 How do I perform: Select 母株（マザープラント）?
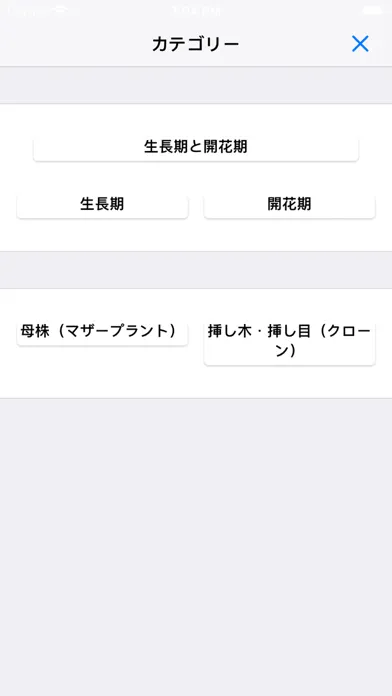[102, 332]
